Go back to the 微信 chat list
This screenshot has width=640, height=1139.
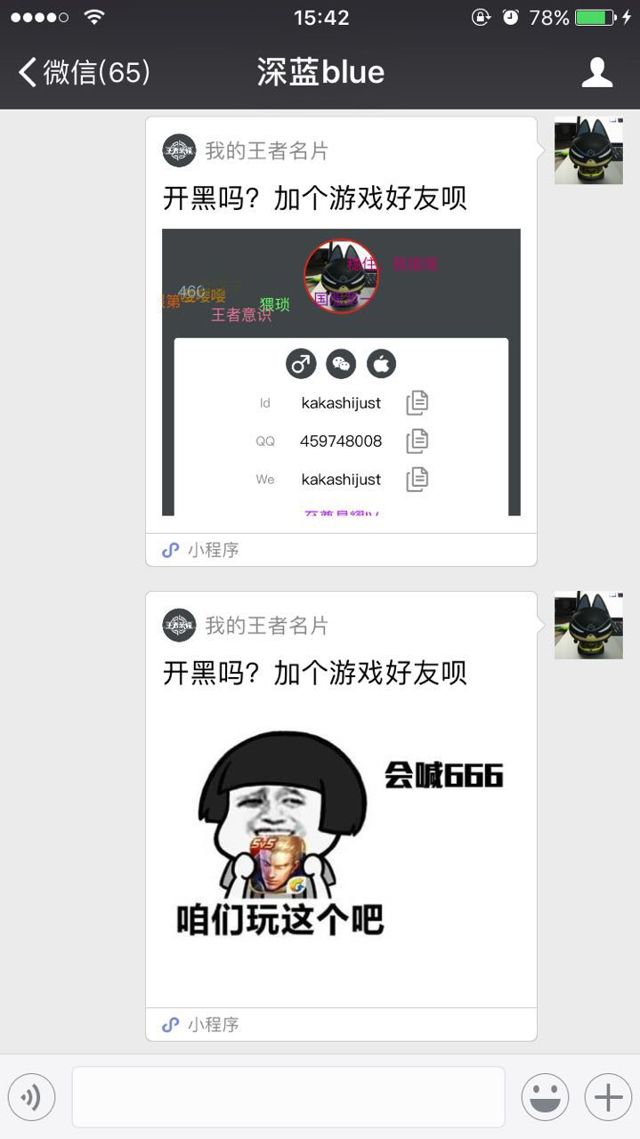[x=84, y=72]
